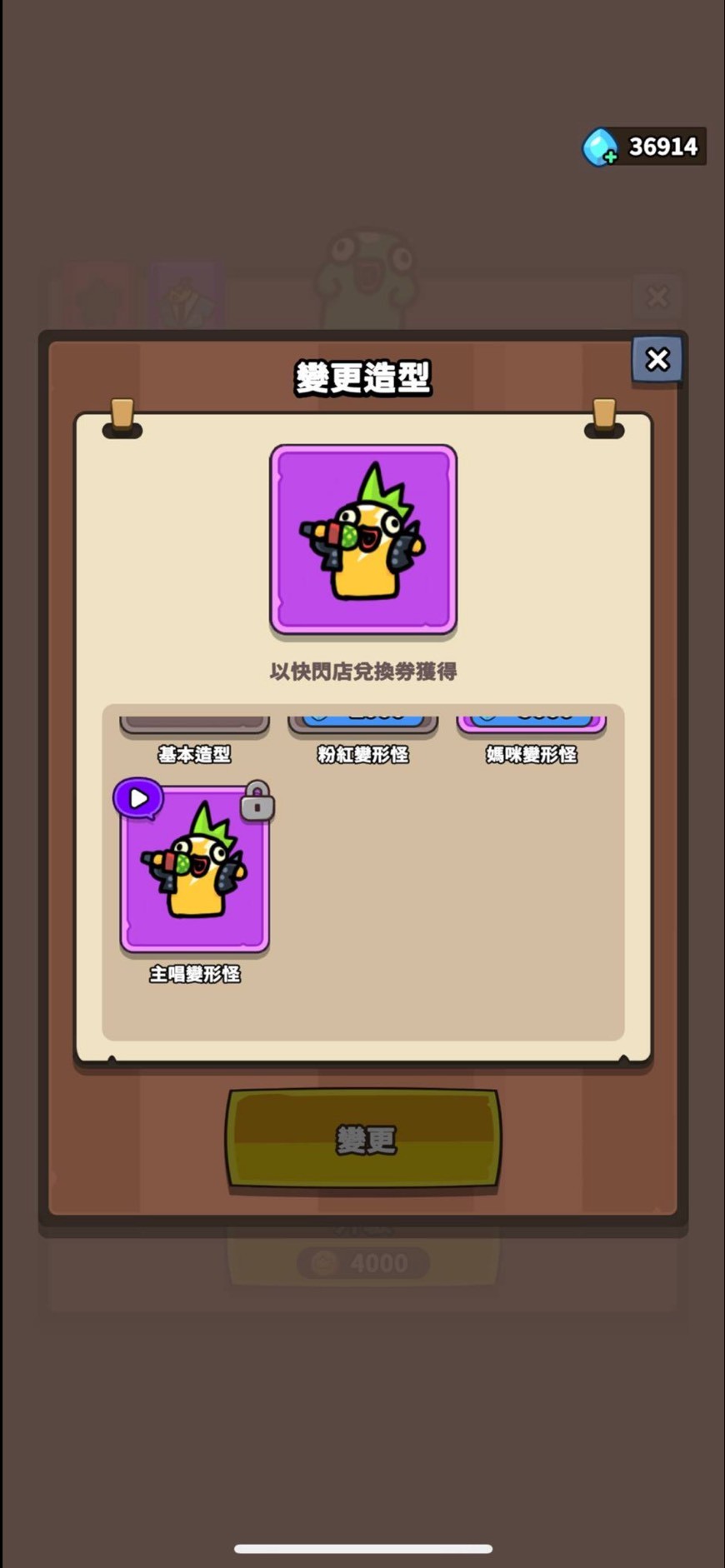Select the 基本造型 skin
725x1568 pixels.
(x=194, y=725)
